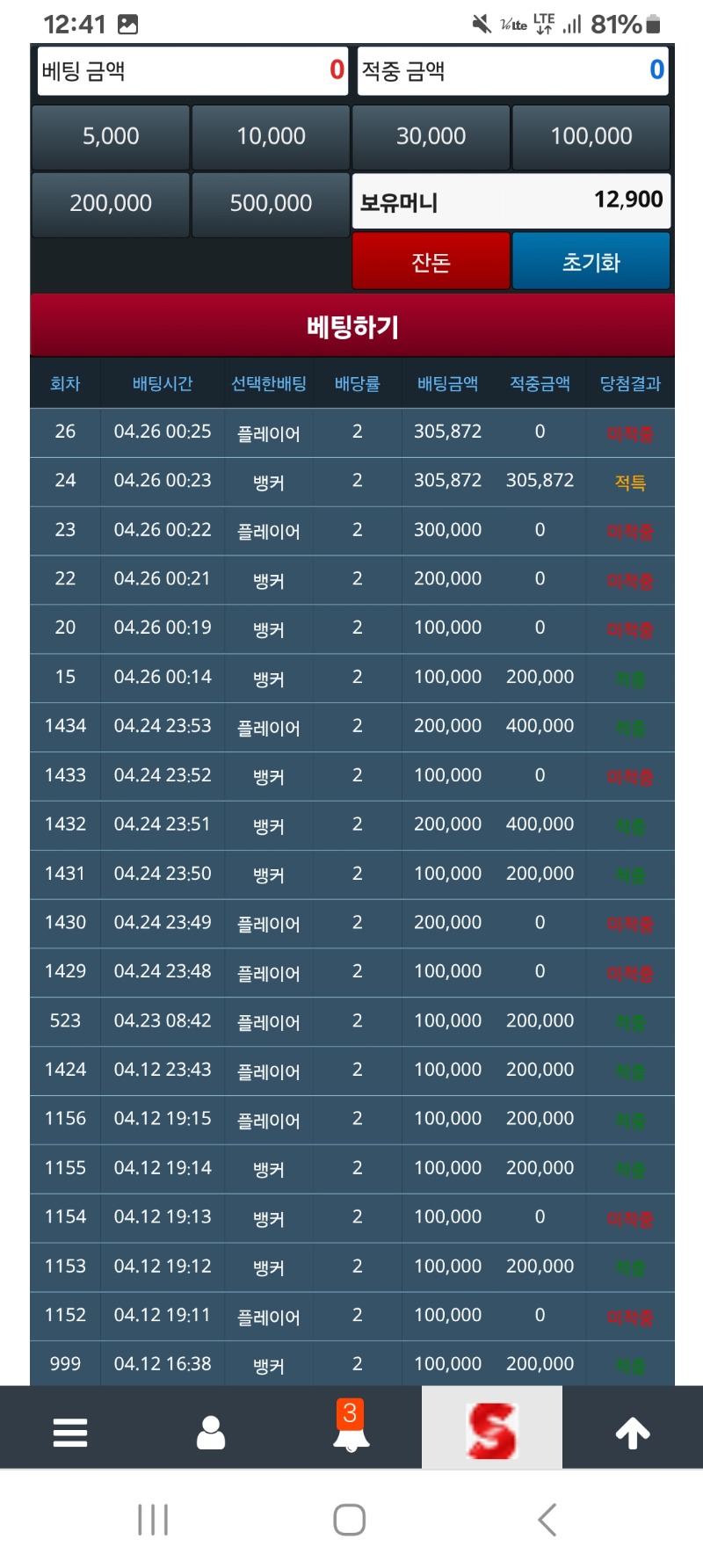The width and height of the screenshot is (703, 1568).
Task: Reset the amount with 초기화
Action: pos(591,262)
